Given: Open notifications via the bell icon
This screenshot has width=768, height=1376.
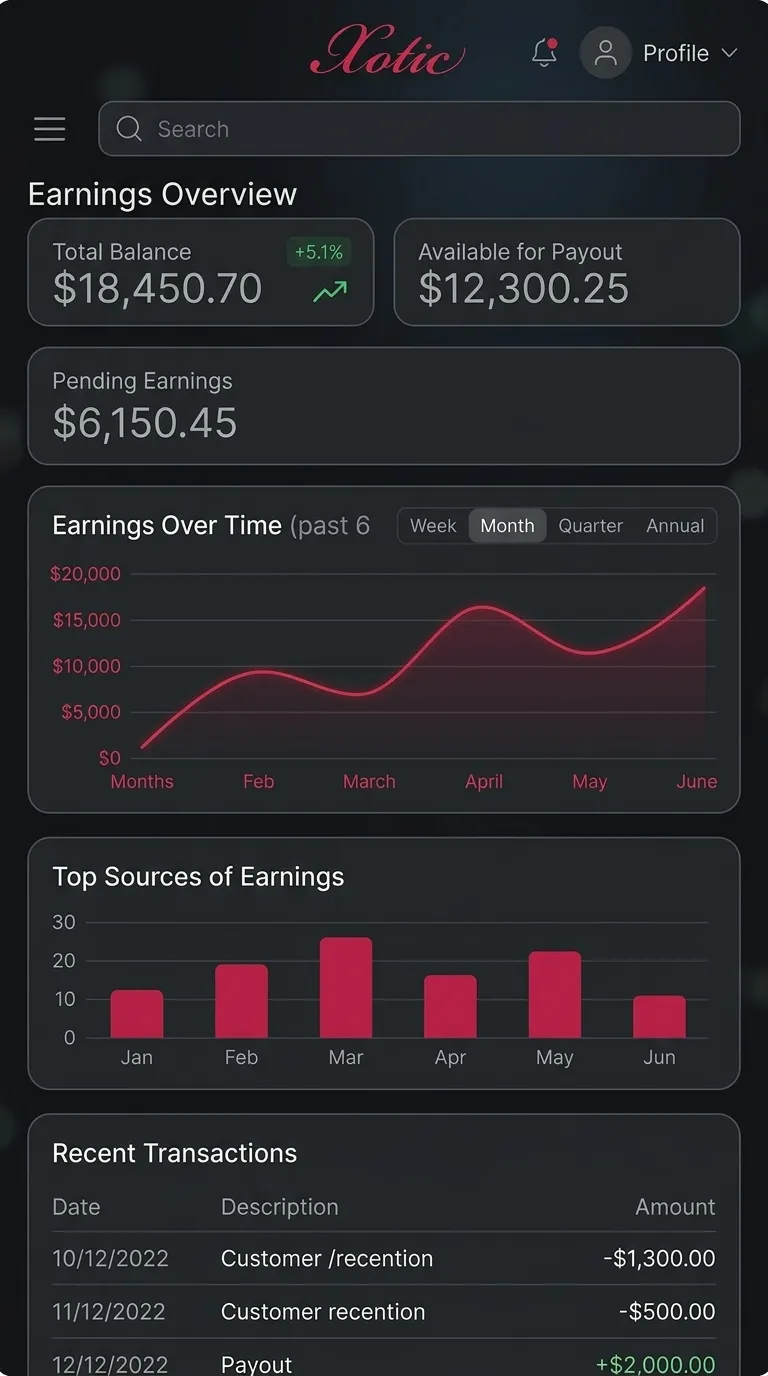Looking at the screenshot, I should [544, 55].
